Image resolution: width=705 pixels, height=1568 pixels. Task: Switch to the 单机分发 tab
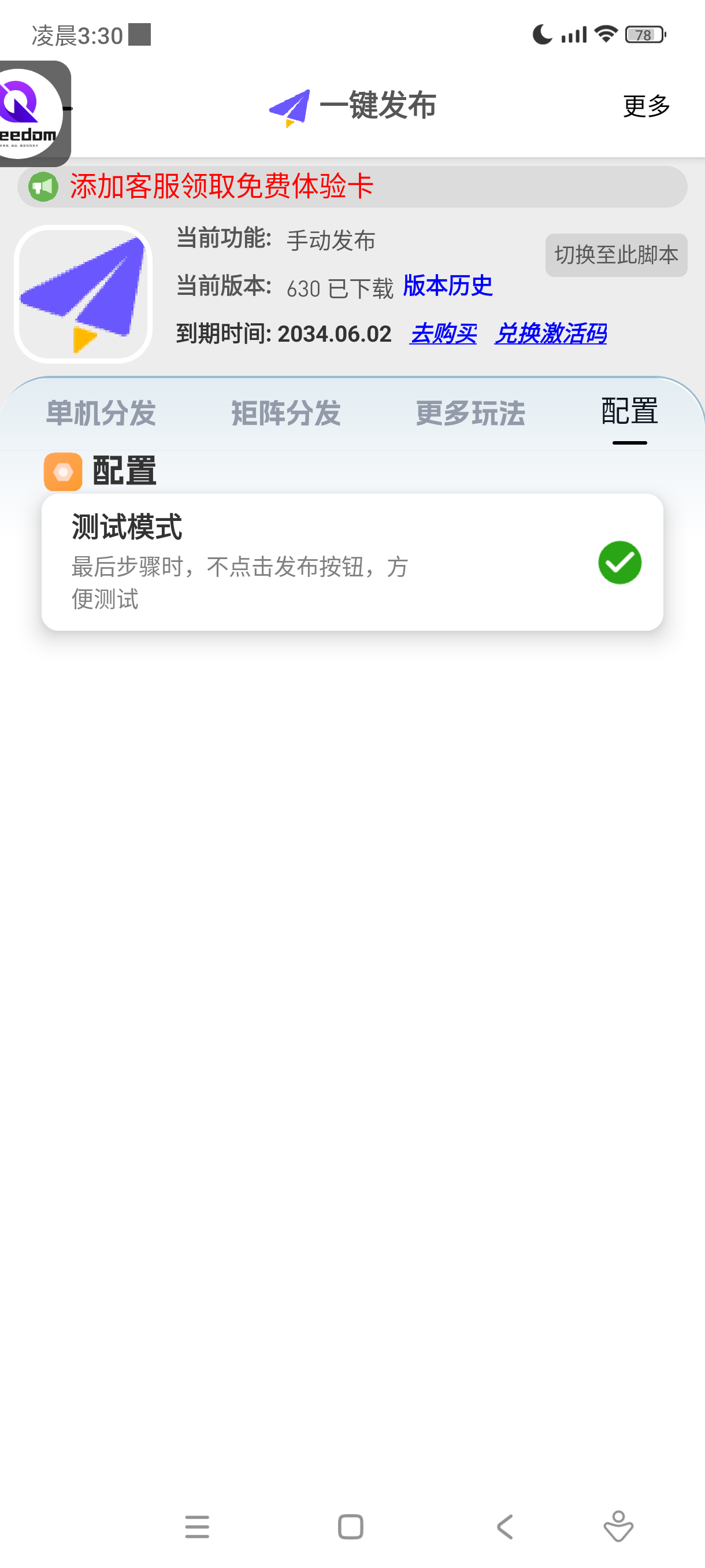(x=101, y=413)
